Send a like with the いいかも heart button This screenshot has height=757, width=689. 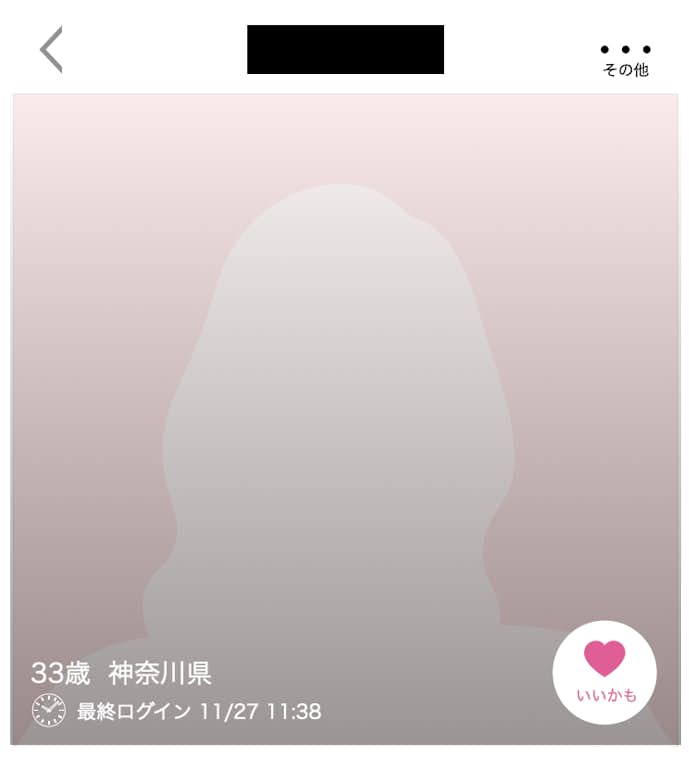(604, 671)
